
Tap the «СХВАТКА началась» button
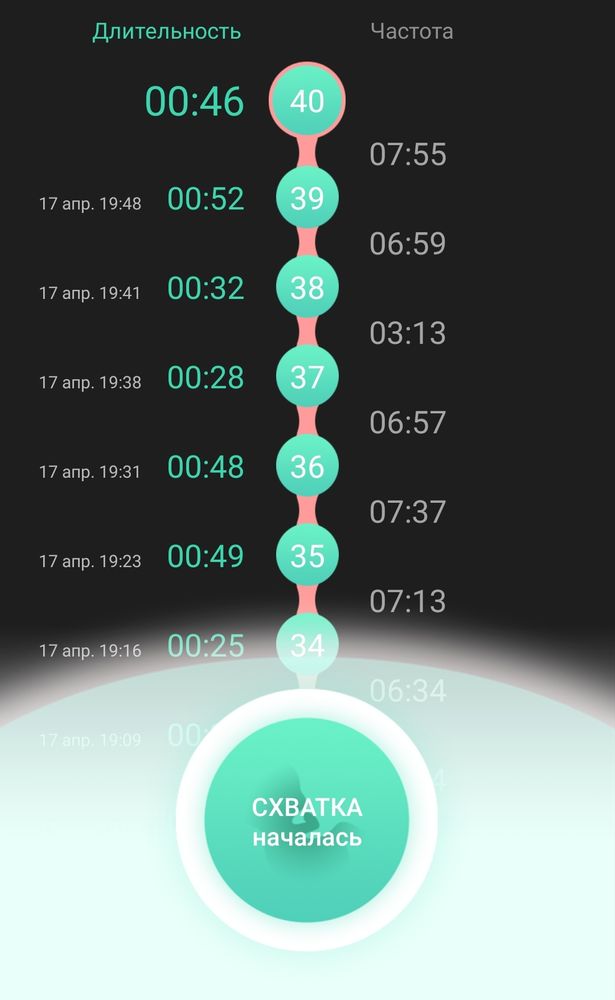pyautogui.click(x=306, y=821)
